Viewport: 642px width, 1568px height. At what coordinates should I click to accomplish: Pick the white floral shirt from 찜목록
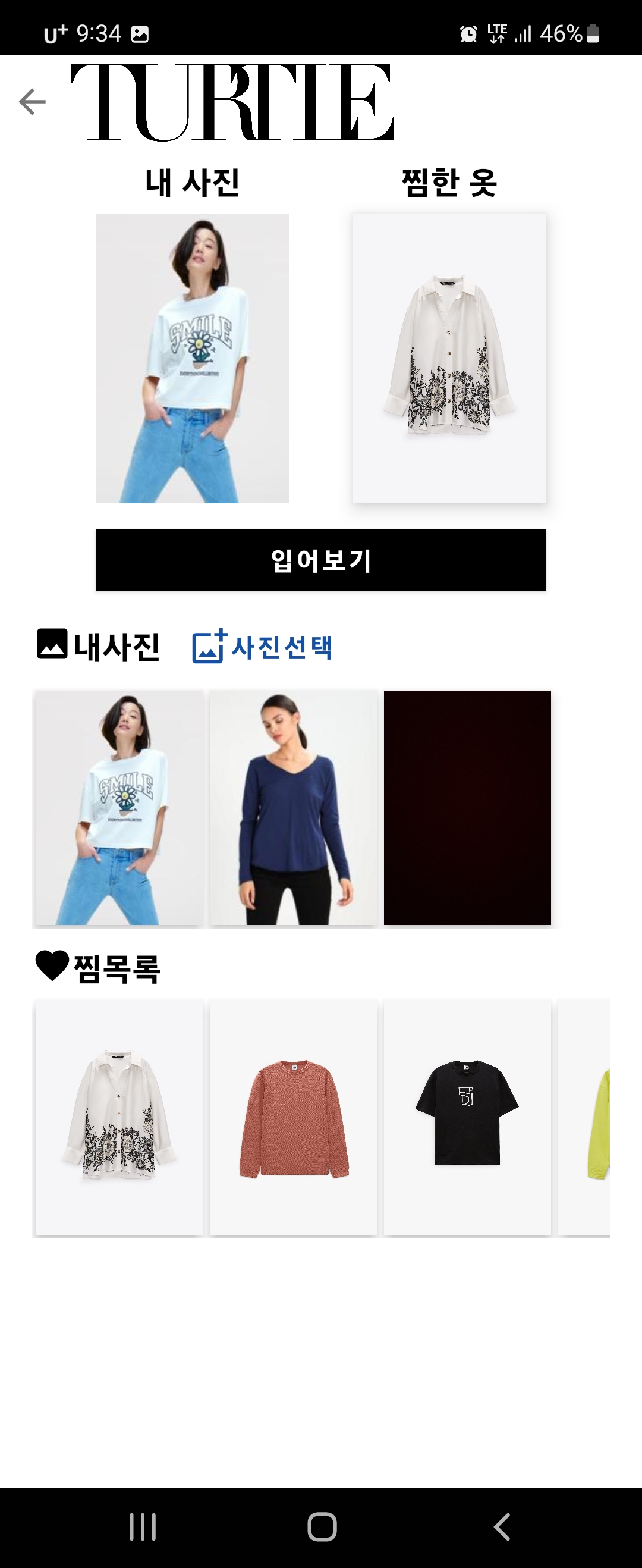(x=119, y=1117)
